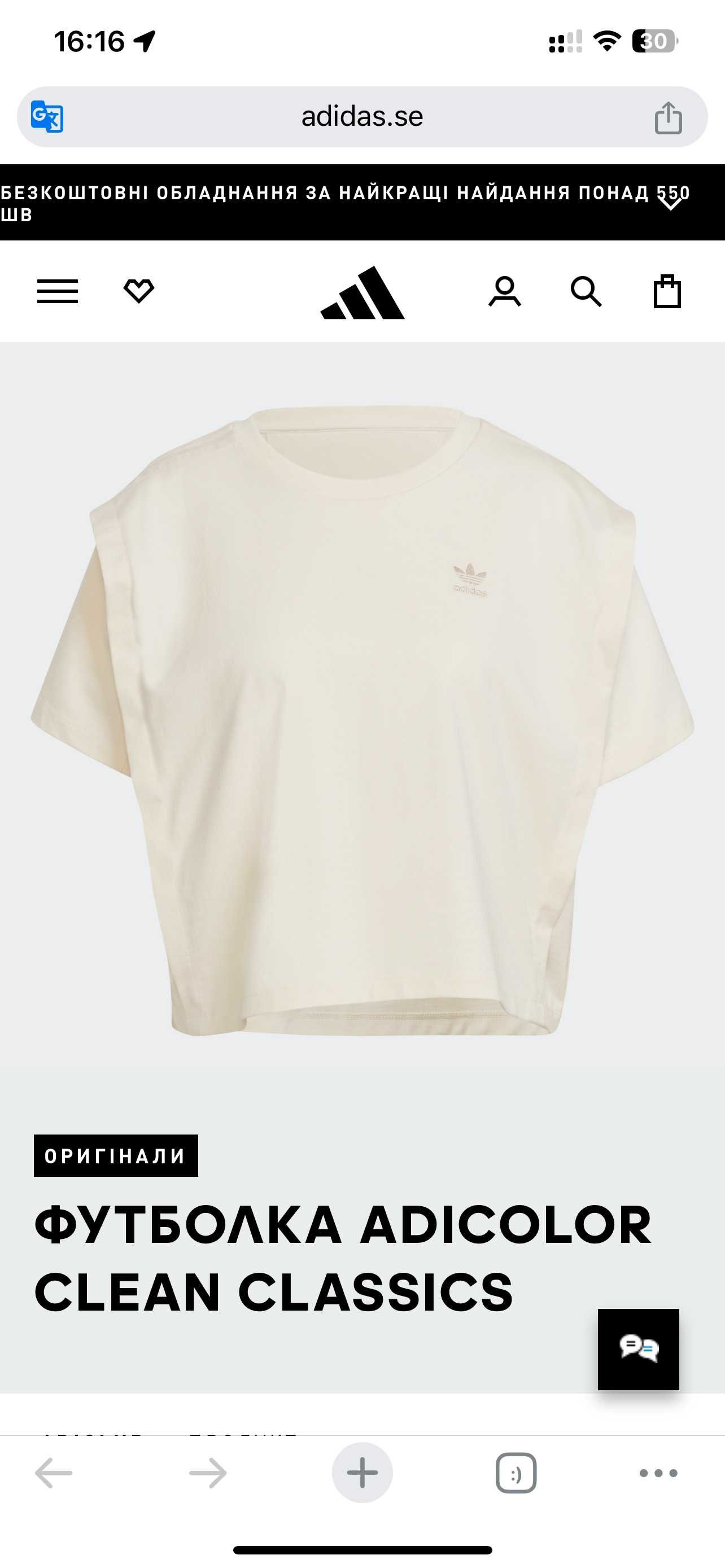This screenshot has height=1568, width=725.
Task: Open the account profile icon
Action: [505, 292]
